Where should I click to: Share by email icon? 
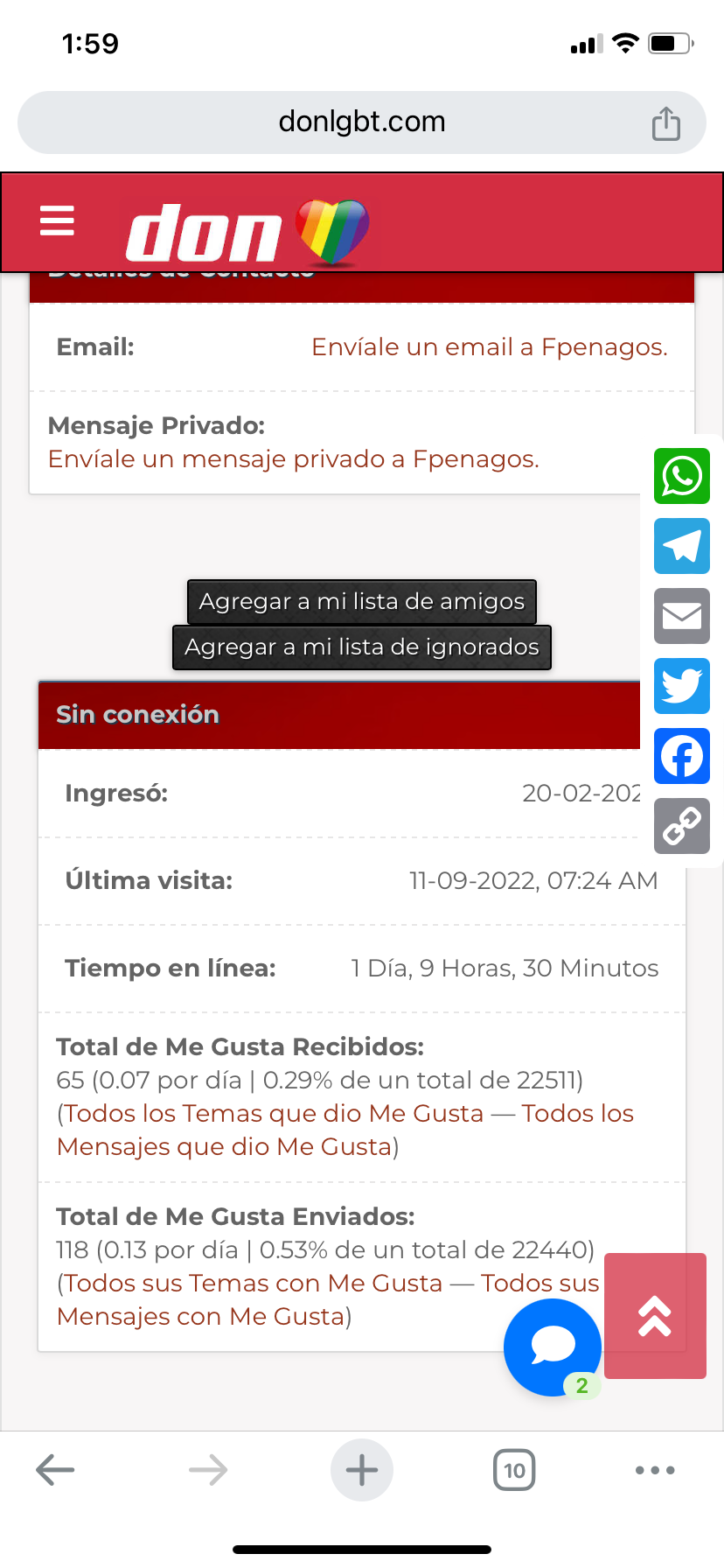(x=682, y=616)
